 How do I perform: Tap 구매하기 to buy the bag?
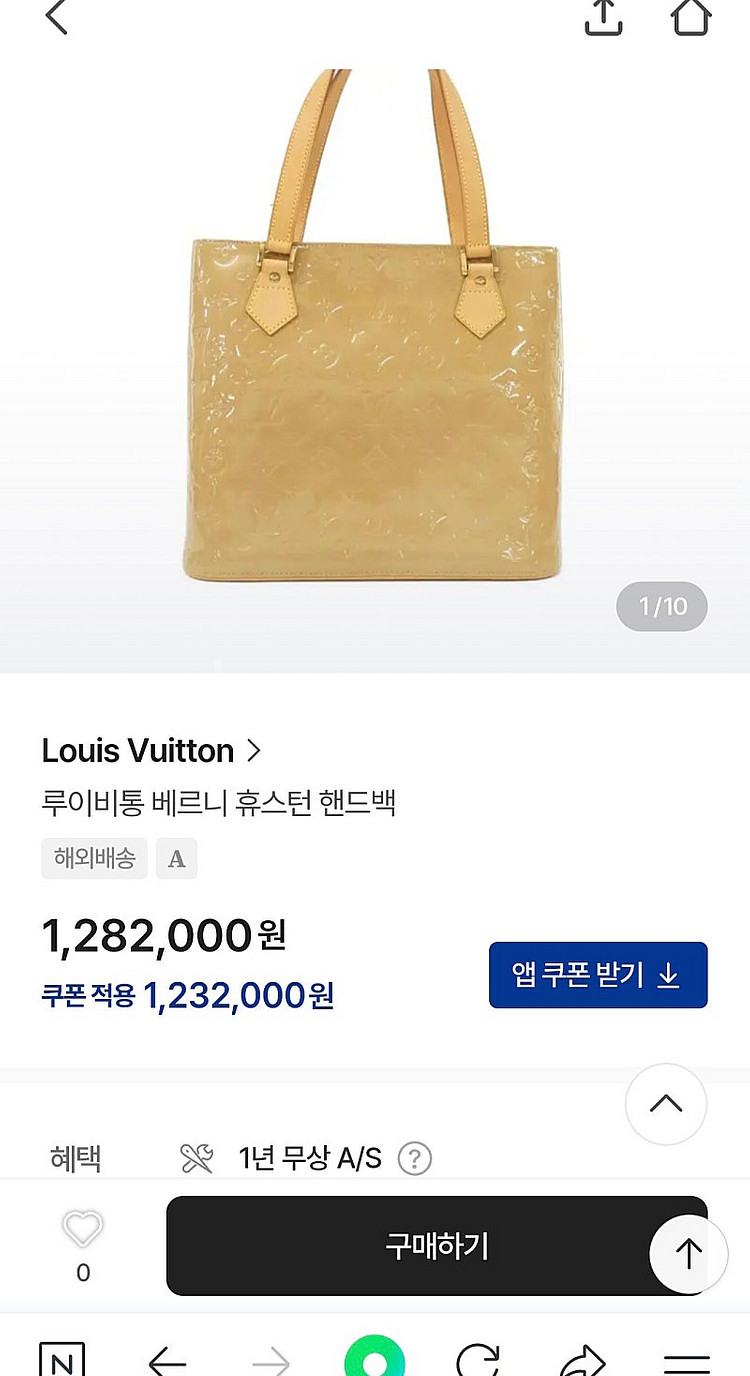coord(437,1246)
